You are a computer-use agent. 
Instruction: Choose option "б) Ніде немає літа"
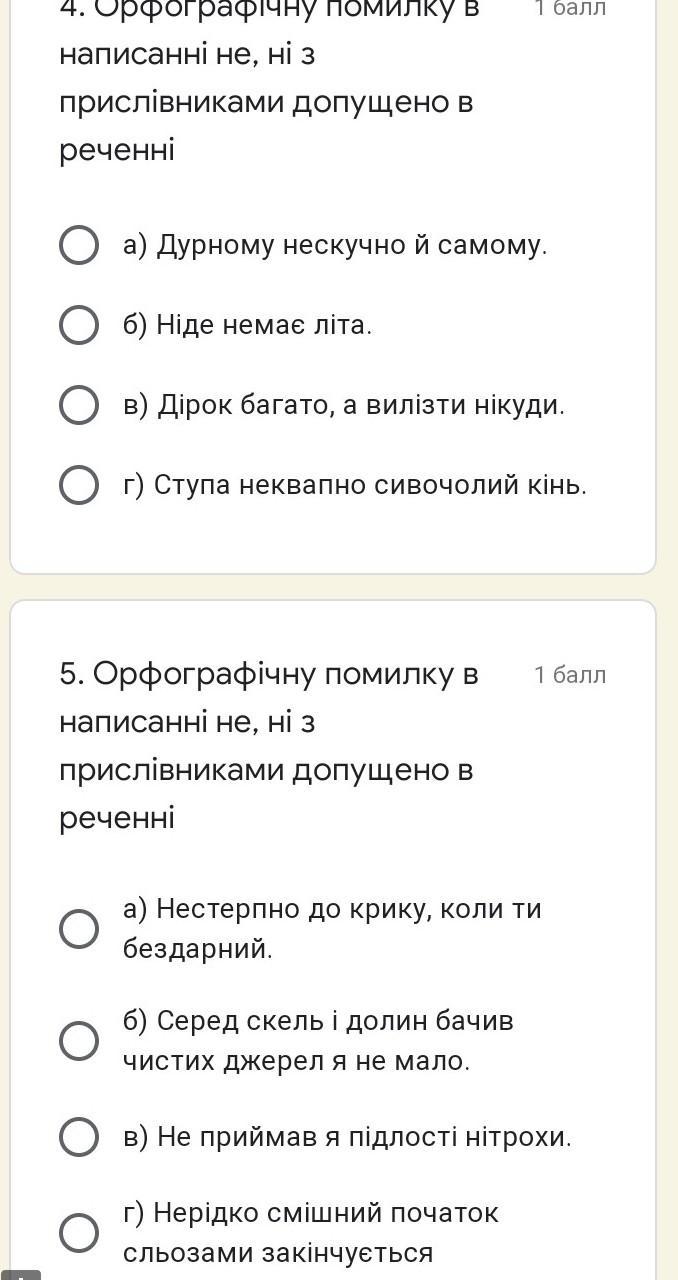pyautogui.click(x=79, y=325)
